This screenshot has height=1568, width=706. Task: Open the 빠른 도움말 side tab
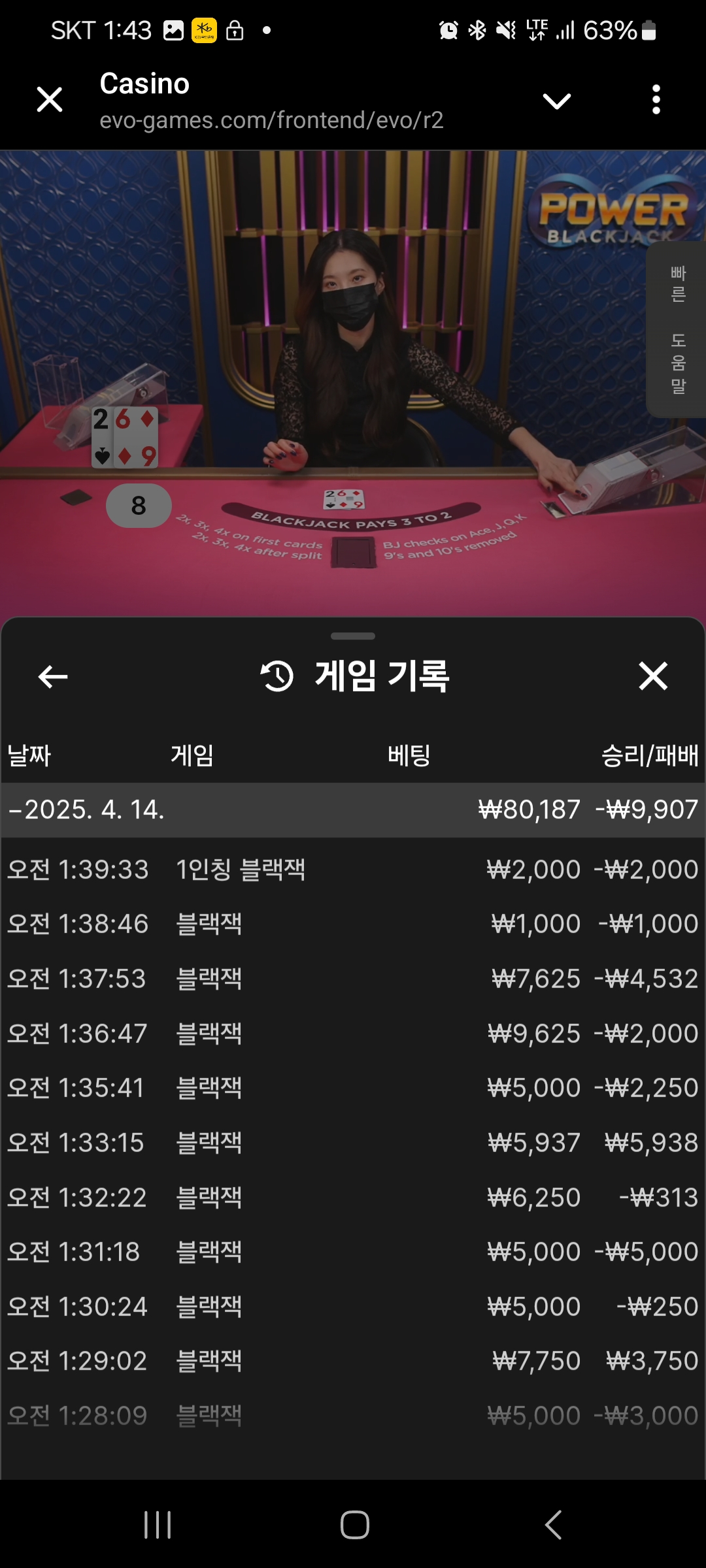[x=677, y=330]
